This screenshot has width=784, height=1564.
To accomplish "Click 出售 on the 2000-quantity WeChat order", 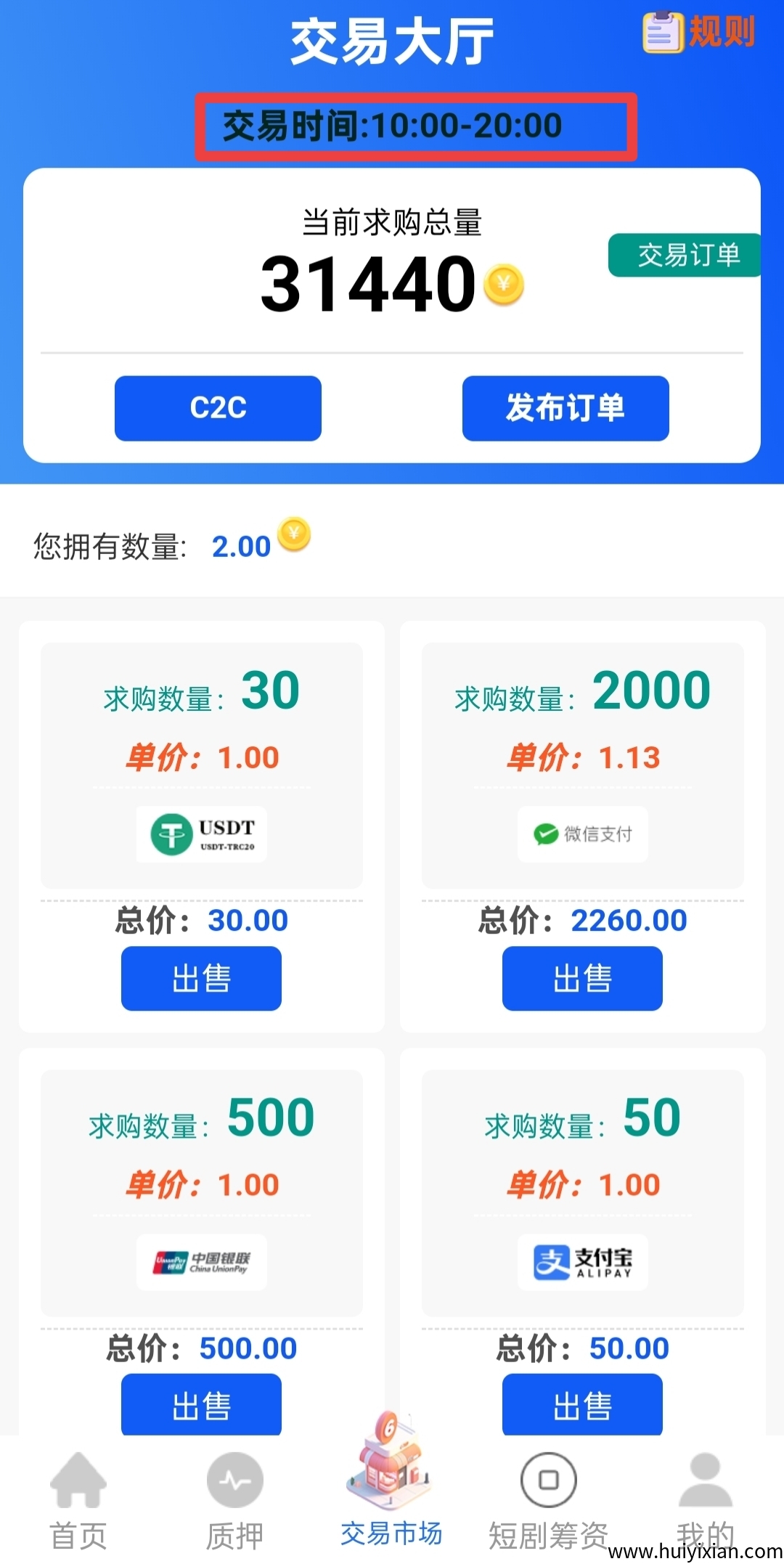I will pyautogui.click(x=582, y=978).
